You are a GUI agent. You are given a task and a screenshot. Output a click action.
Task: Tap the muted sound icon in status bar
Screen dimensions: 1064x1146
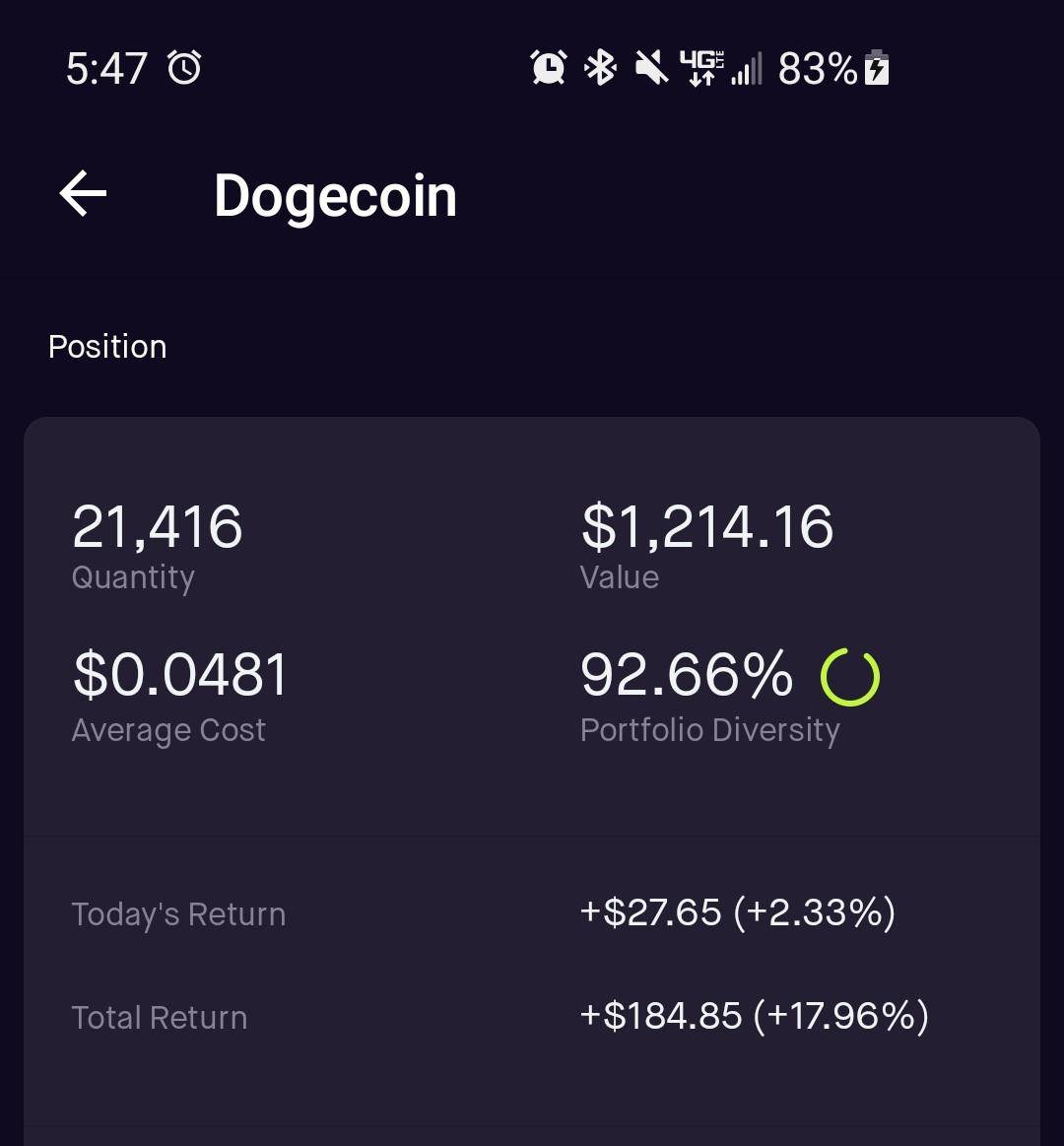pos(650,67)
